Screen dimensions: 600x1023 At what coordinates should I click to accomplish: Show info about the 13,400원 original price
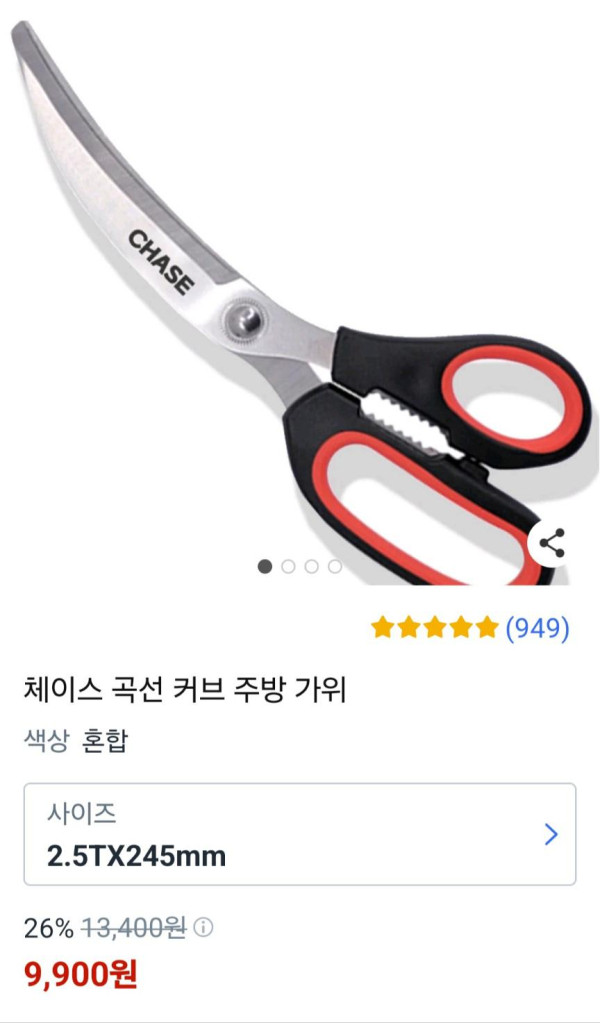pos(203,928)
